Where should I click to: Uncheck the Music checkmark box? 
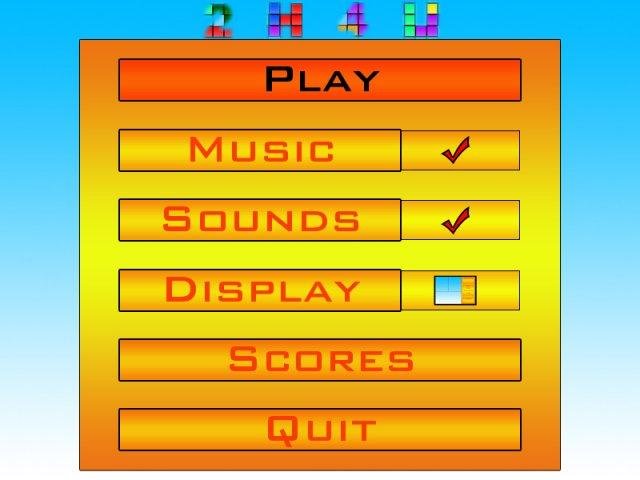tap(460, 150)
